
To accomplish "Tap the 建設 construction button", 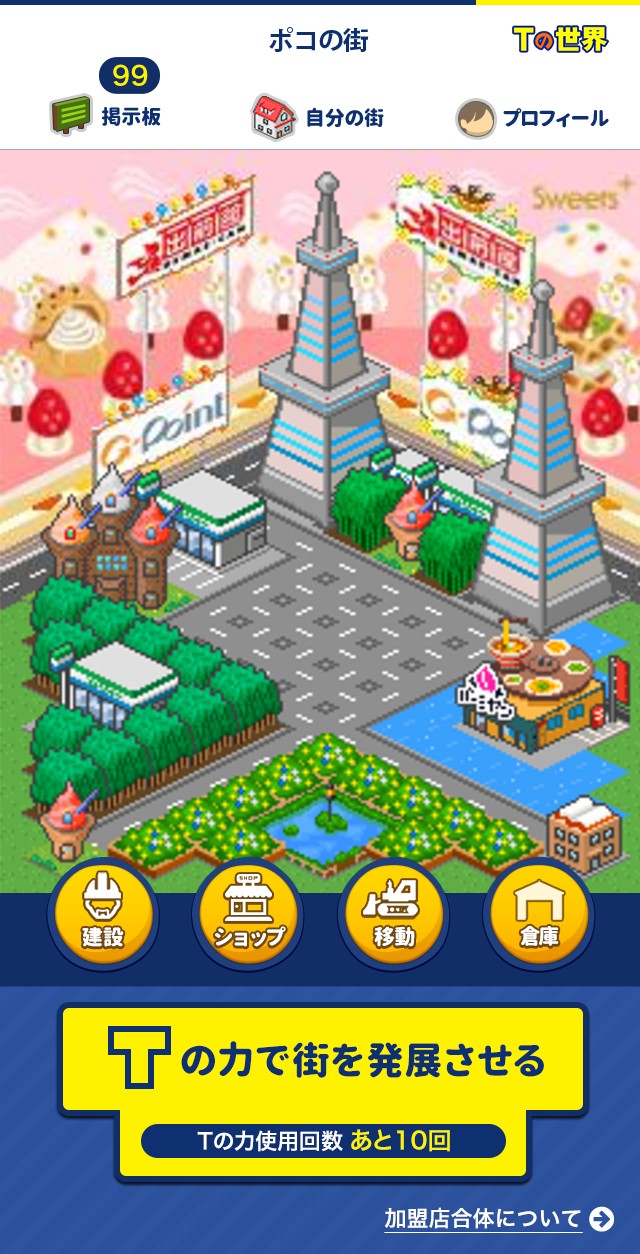I will point(103,913).
